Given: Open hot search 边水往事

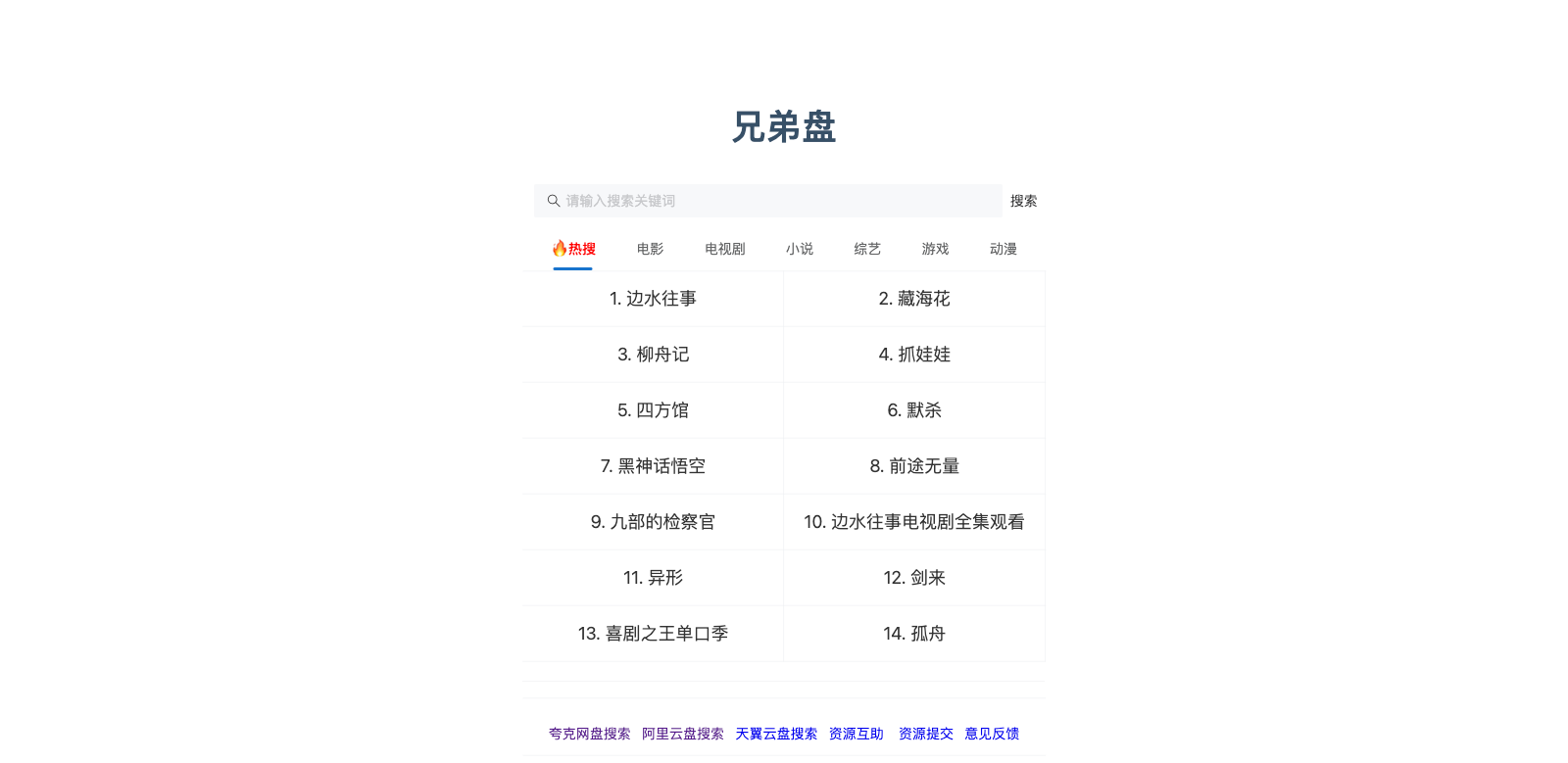Looking at the screenshot, I should click(x=653, y=299).
